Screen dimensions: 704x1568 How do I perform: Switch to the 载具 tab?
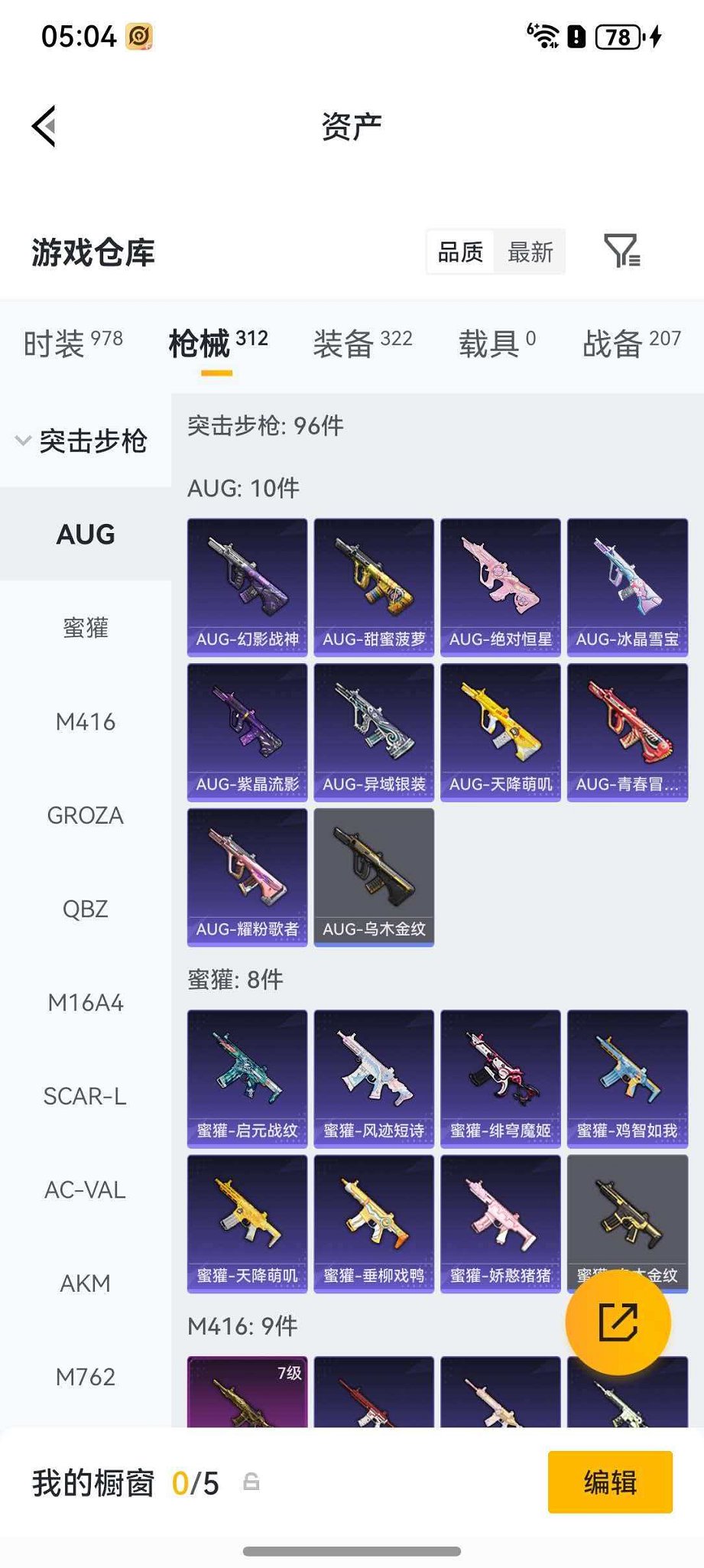[x=497, y=343]
